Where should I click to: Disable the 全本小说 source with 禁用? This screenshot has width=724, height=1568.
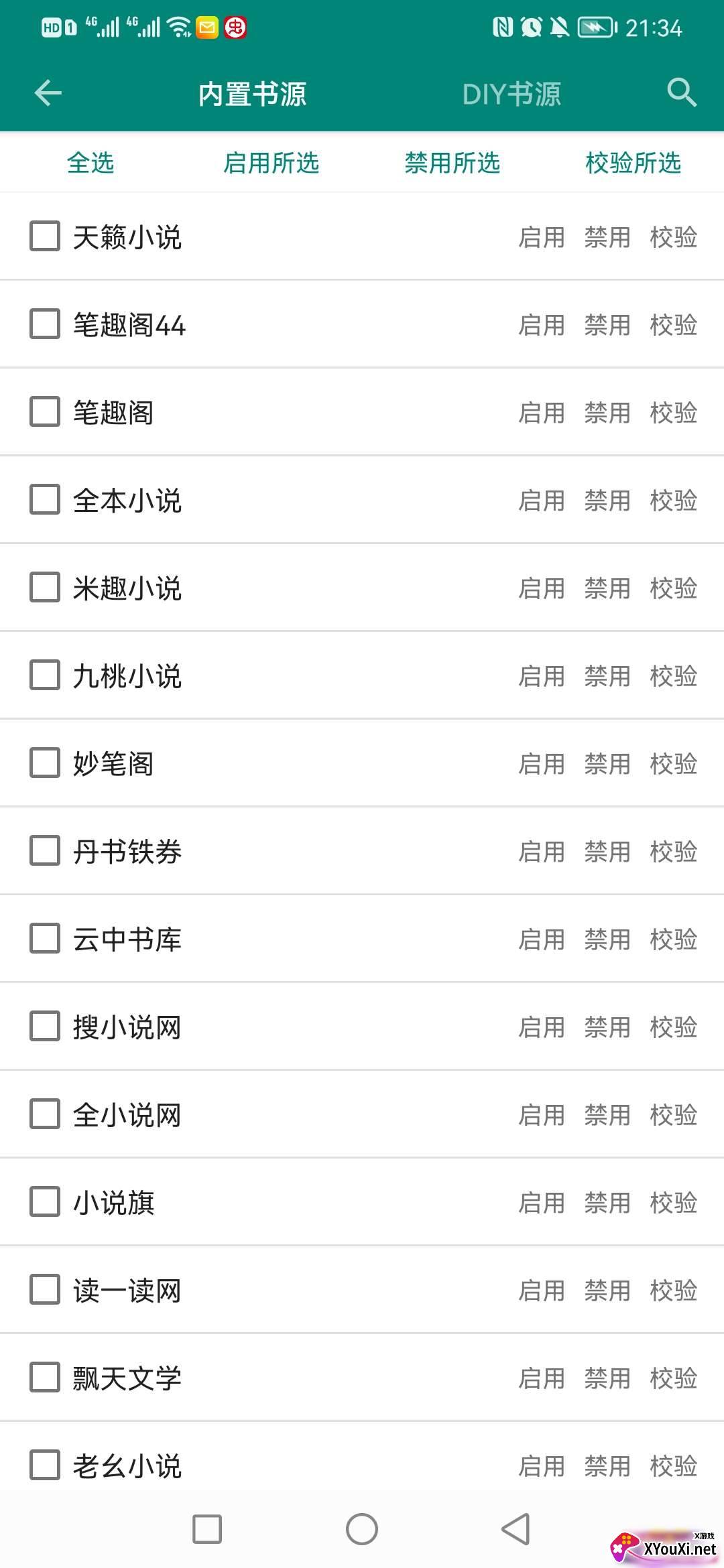607,501
